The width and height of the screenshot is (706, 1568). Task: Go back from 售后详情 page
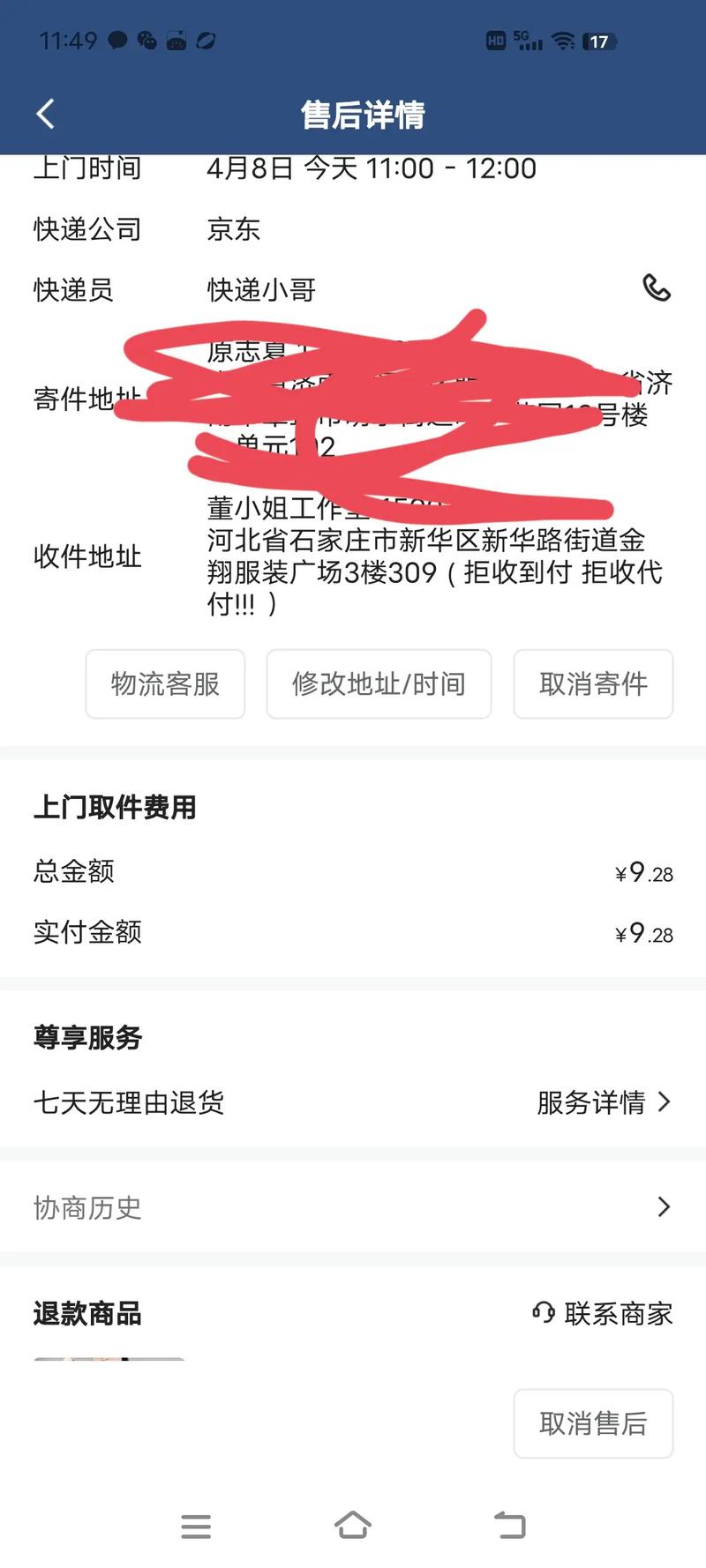click(x=46, y=114)
